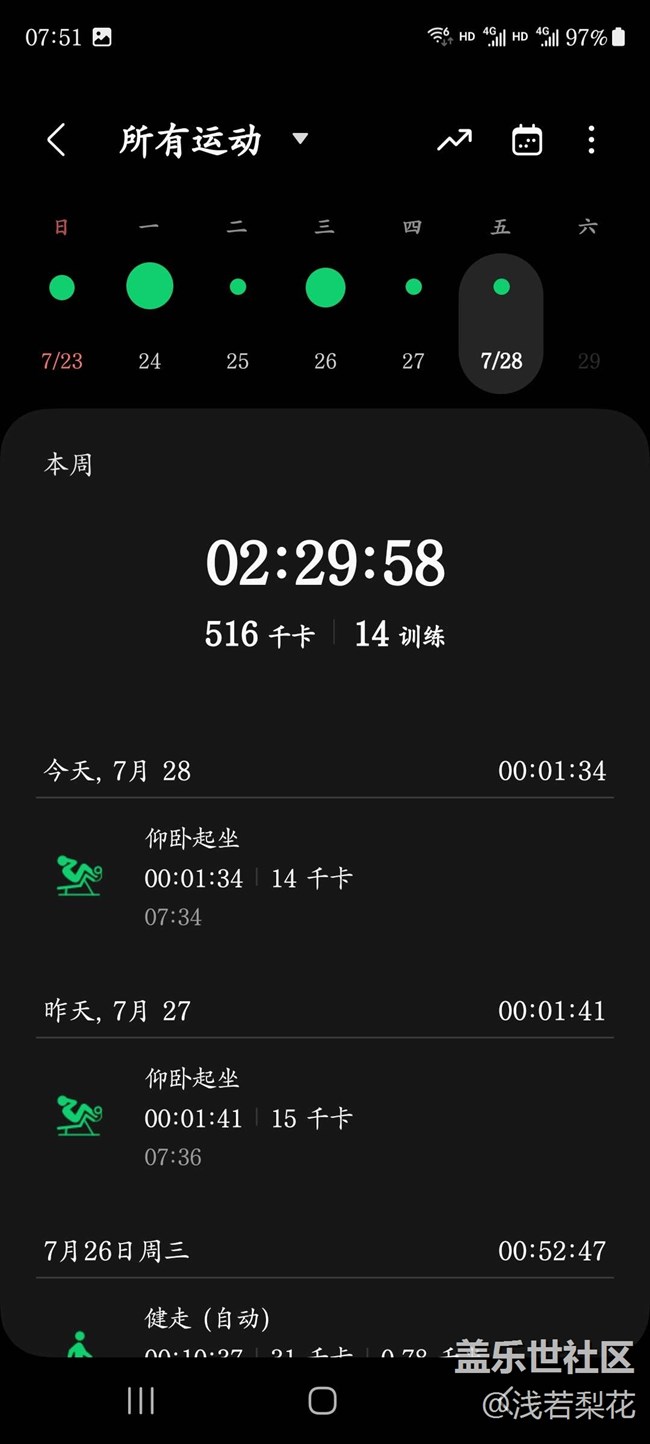Image resolution: width=650 pixels, height=1444 pixels.
Task: Select Monday 24 in the week strip
Action: click(x=150, y=297)
